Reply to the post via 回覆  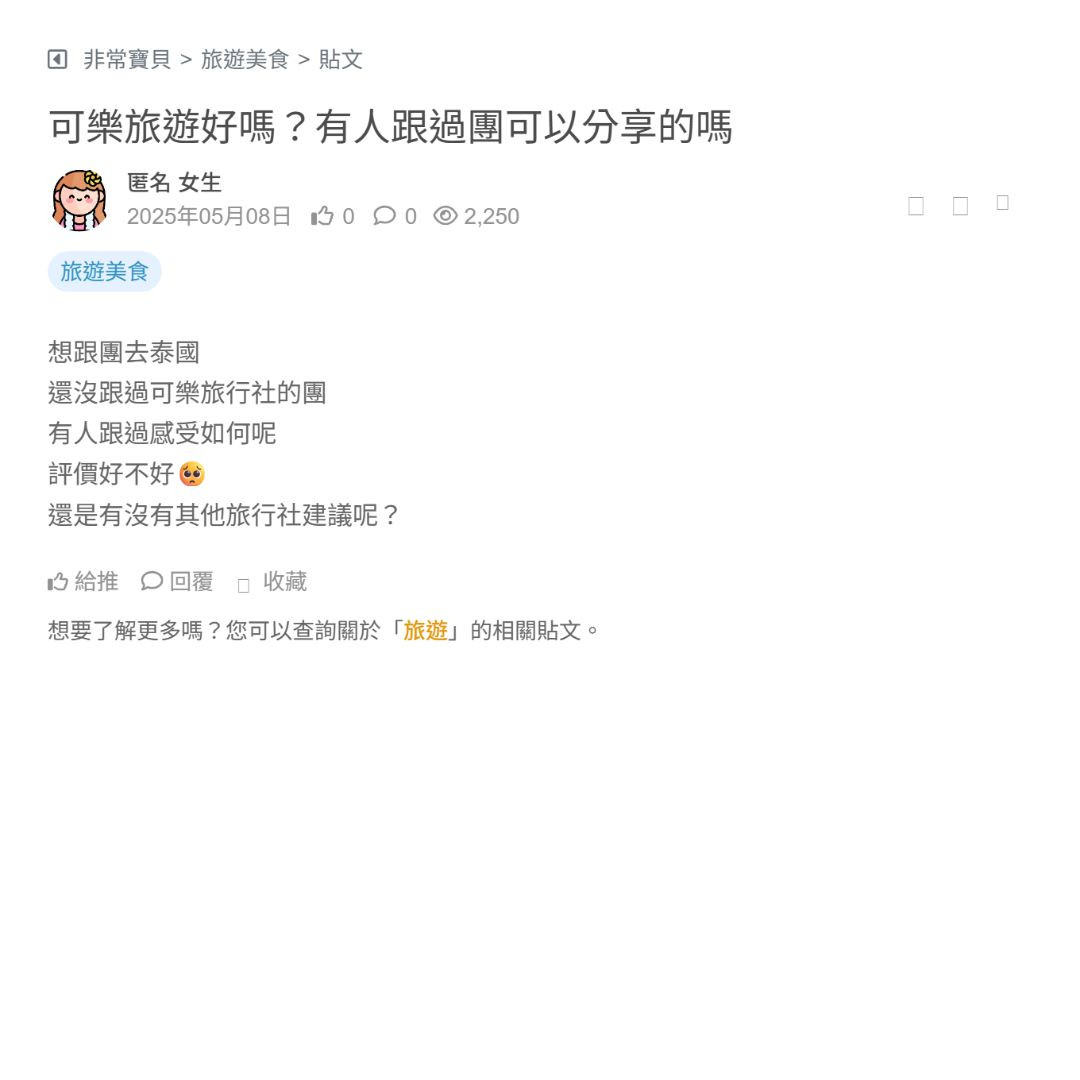point(178,582)
